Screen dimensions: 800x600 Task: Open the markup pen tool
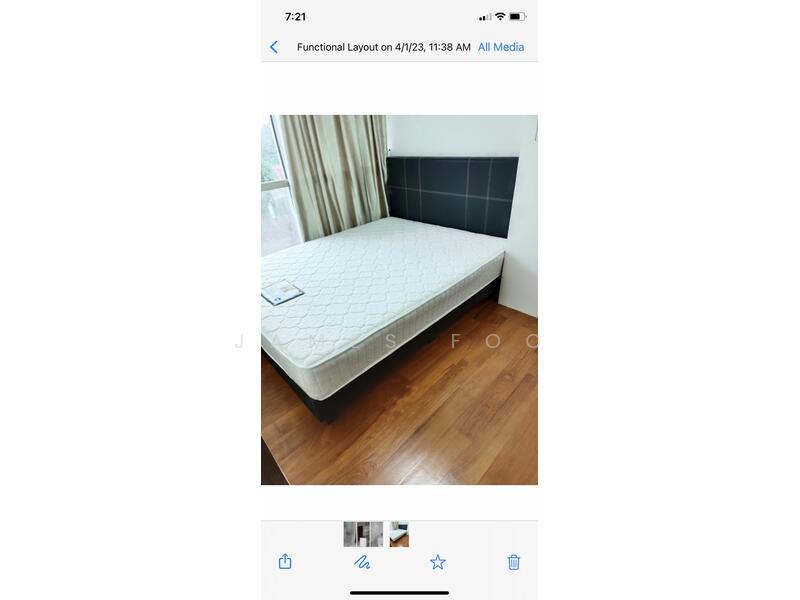[x=362, y=562]
